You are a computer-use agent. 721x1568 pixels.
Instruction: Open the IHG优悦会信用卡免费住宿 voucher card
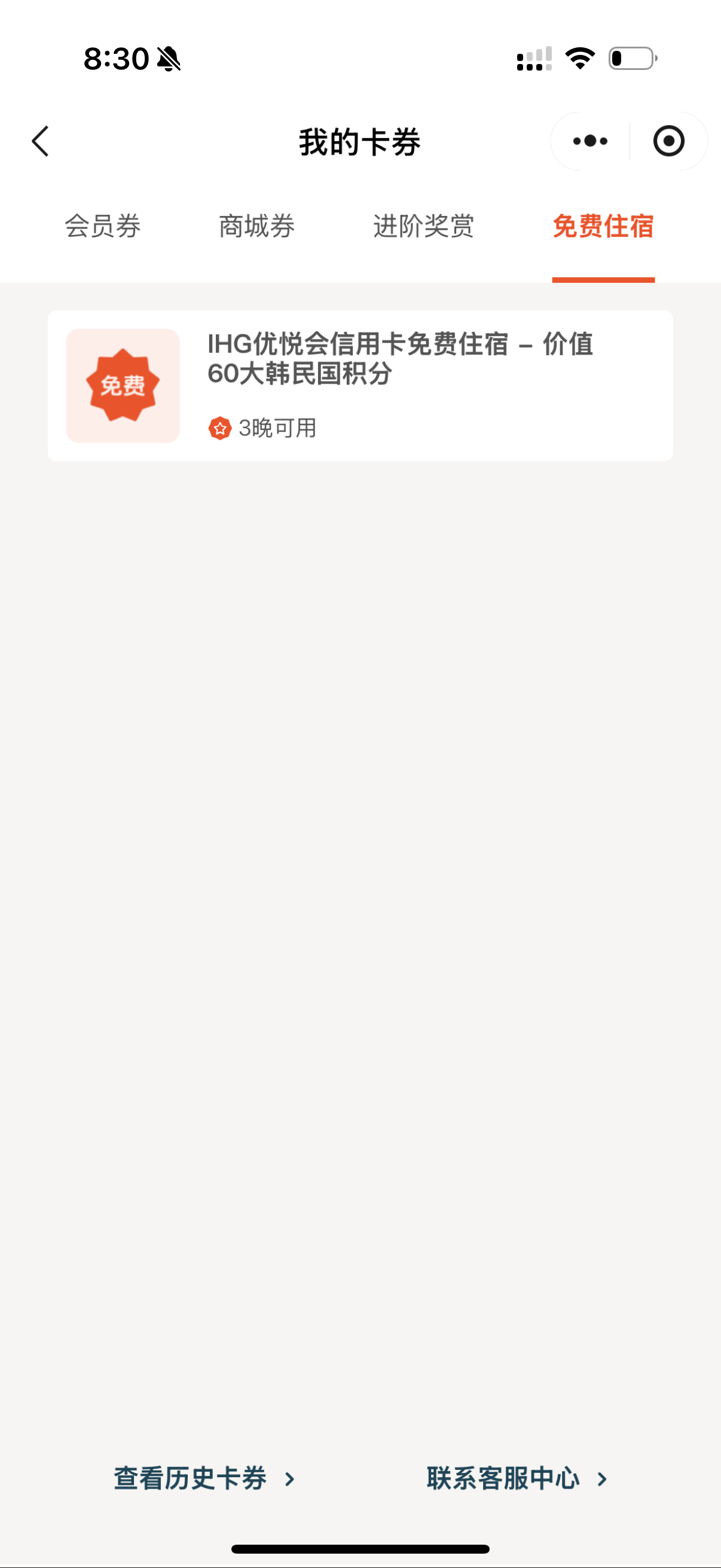click(360, 386)
